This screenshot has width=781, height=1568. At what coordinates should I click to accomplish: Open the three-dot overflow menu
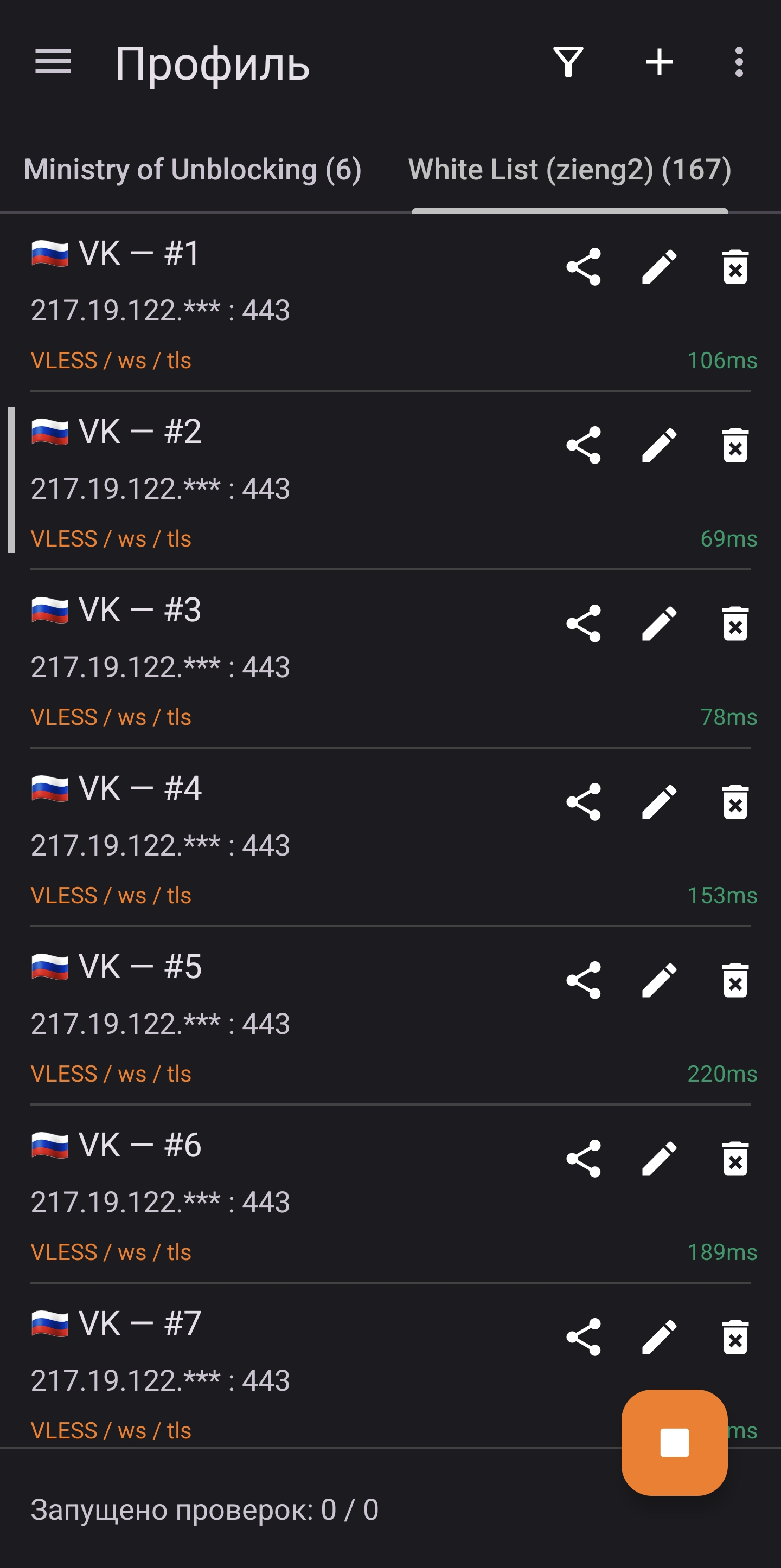click(x=739, y=62)
